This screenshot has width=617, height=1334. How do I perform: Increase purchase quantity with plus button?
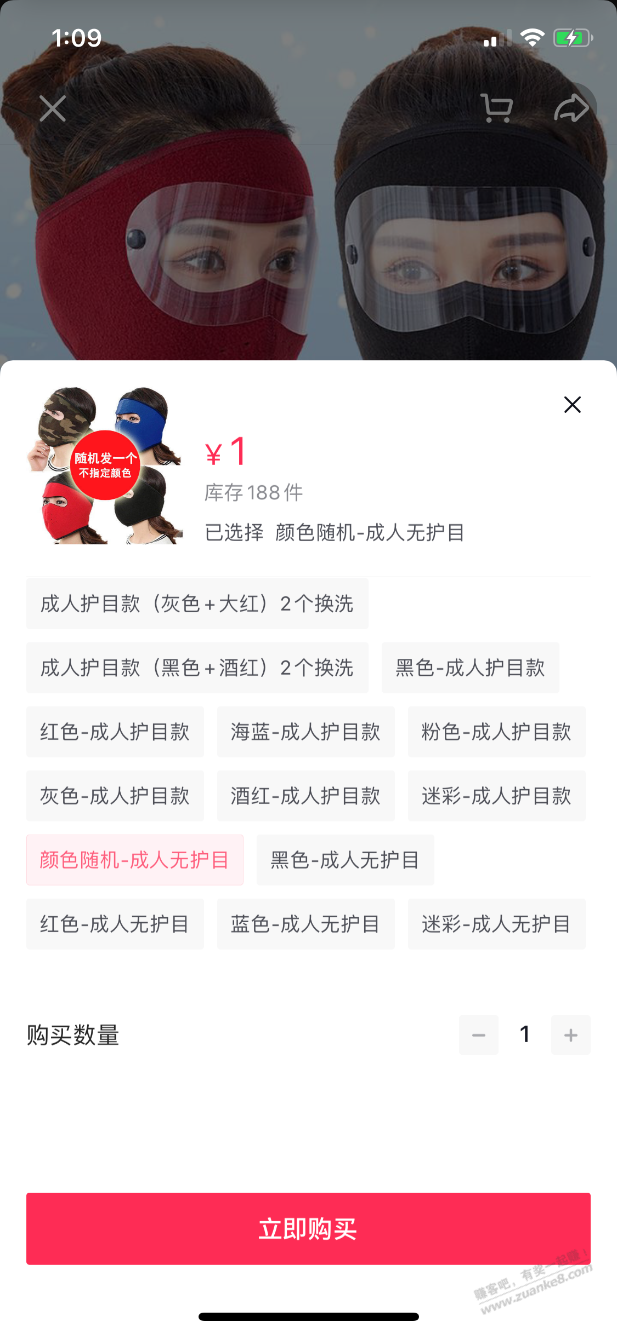click(x=571, y=1035)
